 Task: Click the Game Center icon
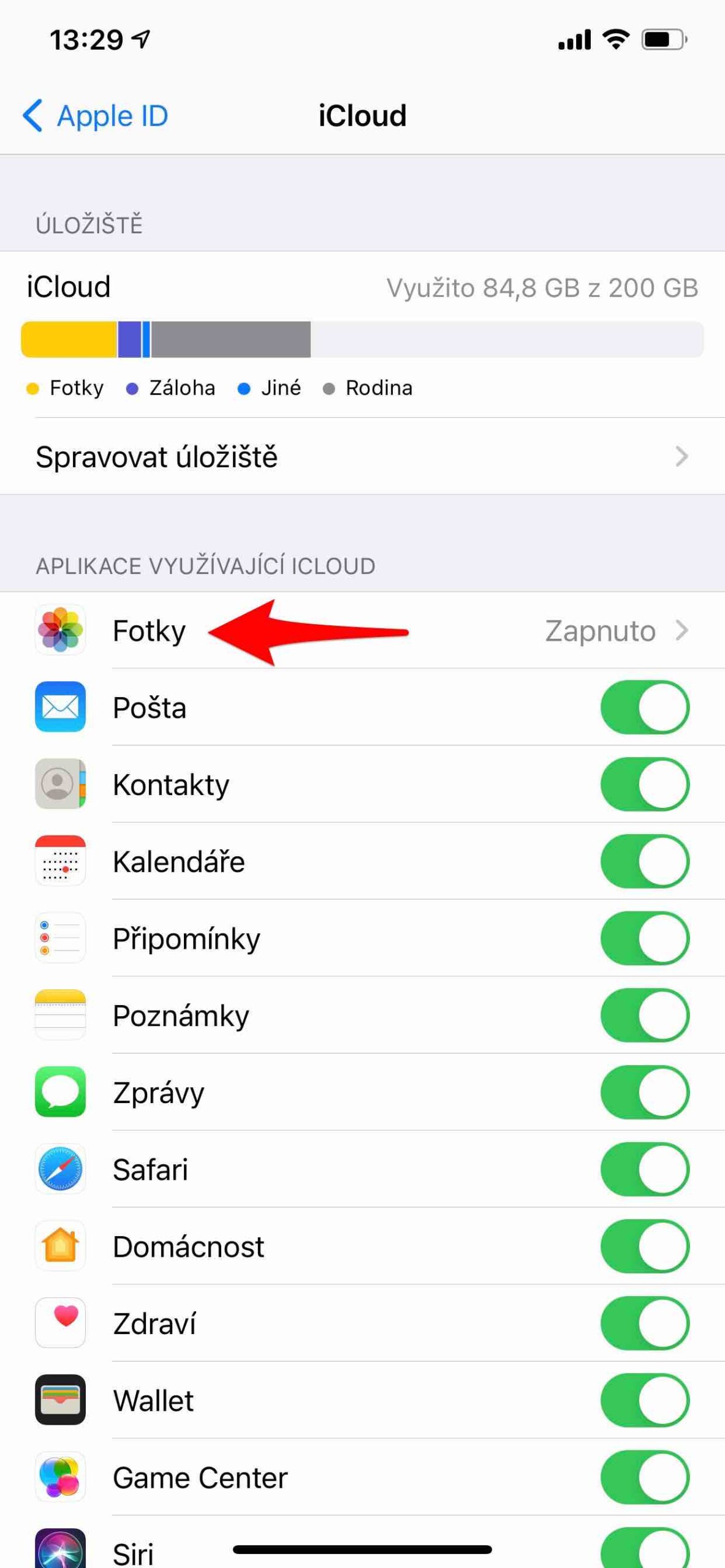point(60,1477)
